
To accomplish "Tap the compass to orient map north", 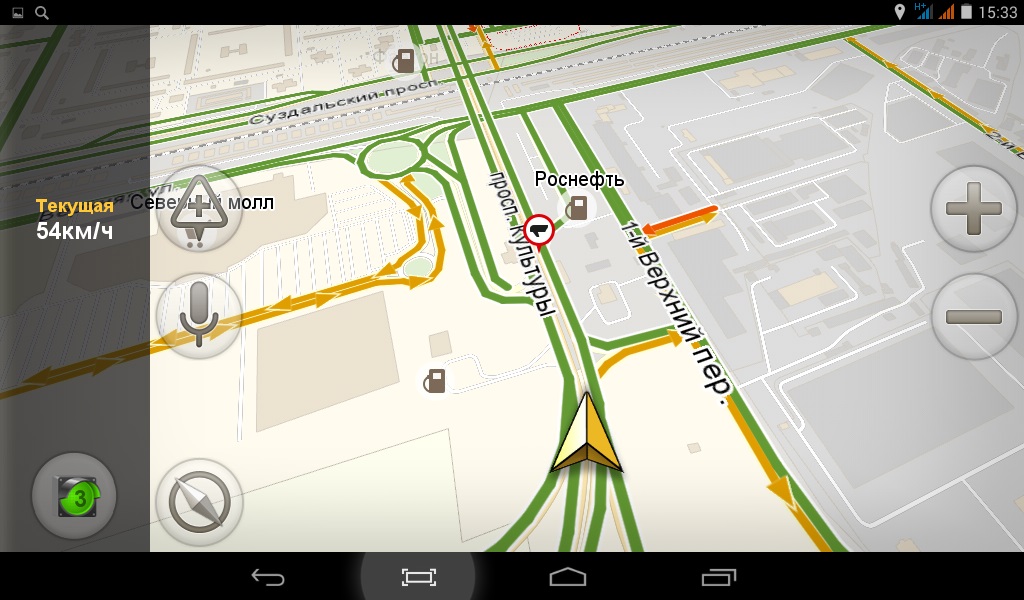I will tap(199, 501).
